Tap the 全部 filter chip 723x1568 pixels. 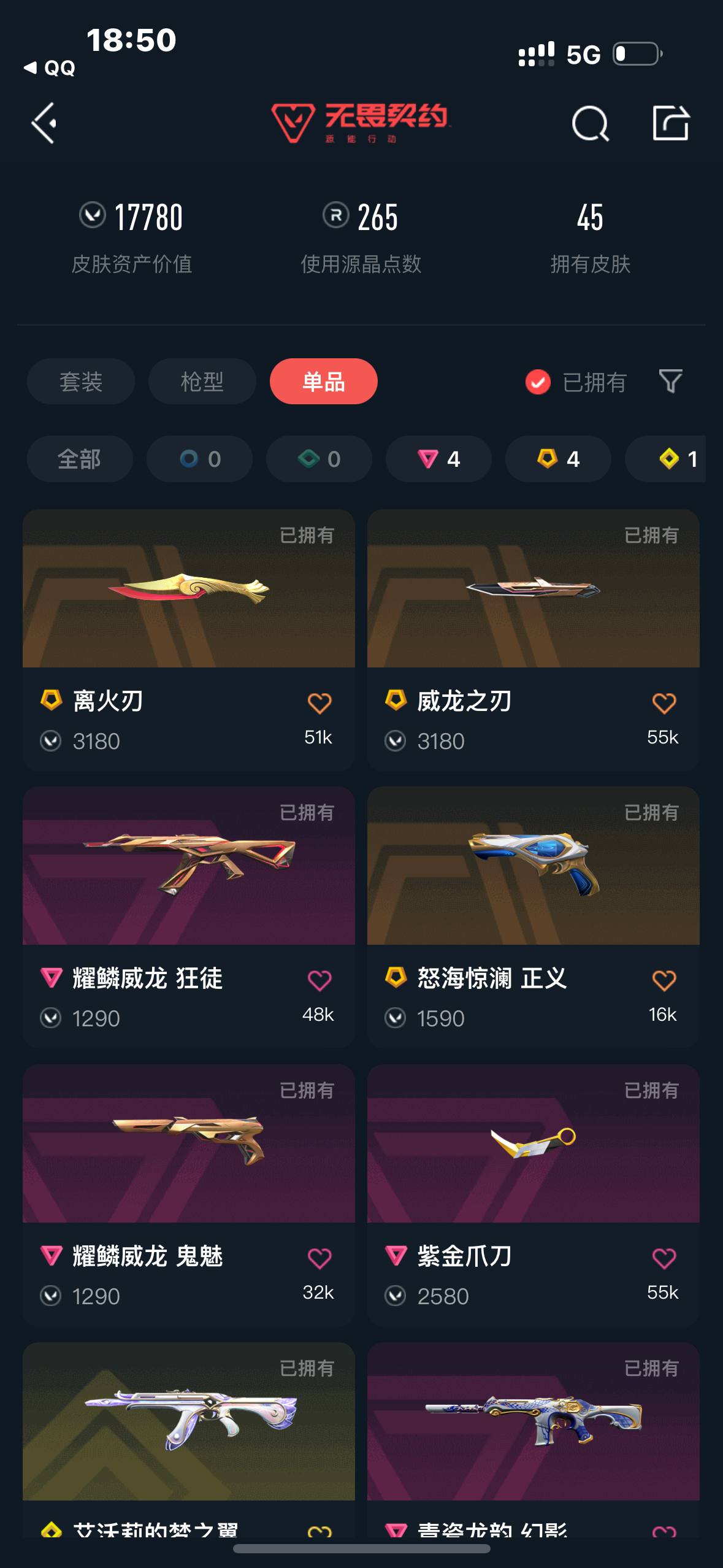[79, 459]
